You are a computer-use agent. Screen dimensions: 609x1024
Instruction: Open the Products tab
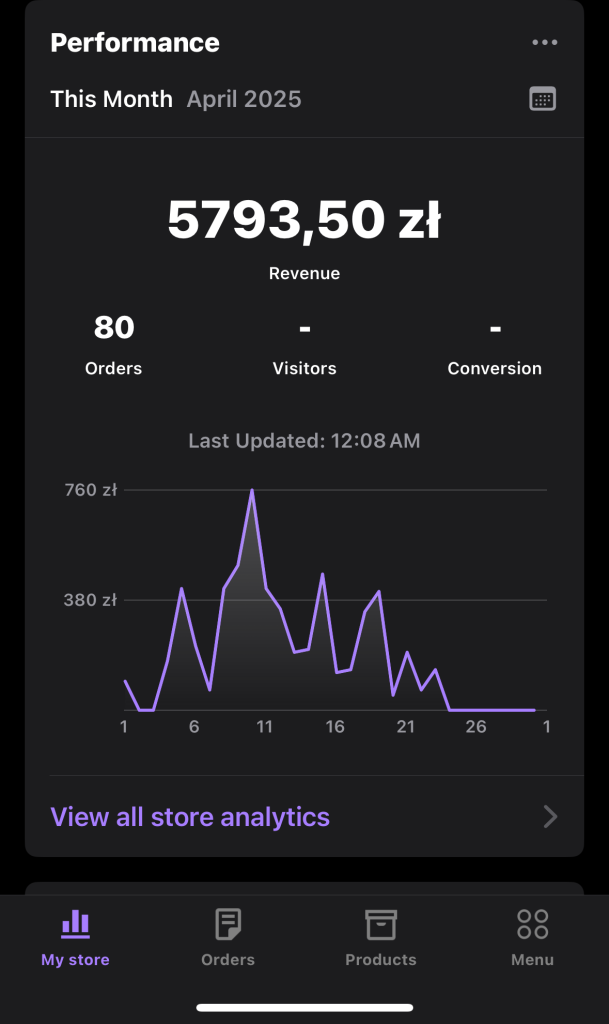(x=380, y=938)
